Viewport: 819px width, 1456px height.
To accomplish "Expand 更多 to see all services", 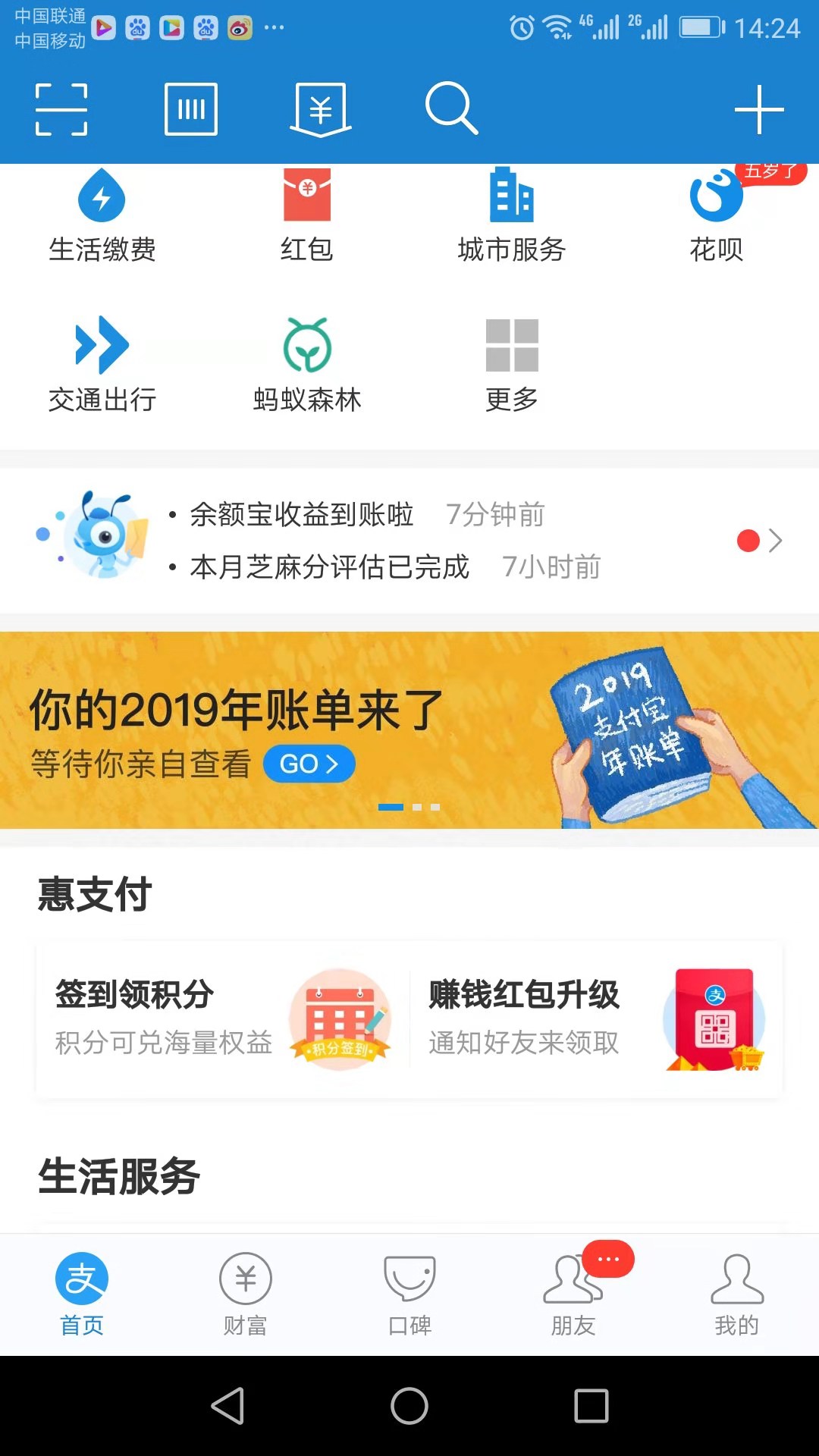I will click(512, 364).
